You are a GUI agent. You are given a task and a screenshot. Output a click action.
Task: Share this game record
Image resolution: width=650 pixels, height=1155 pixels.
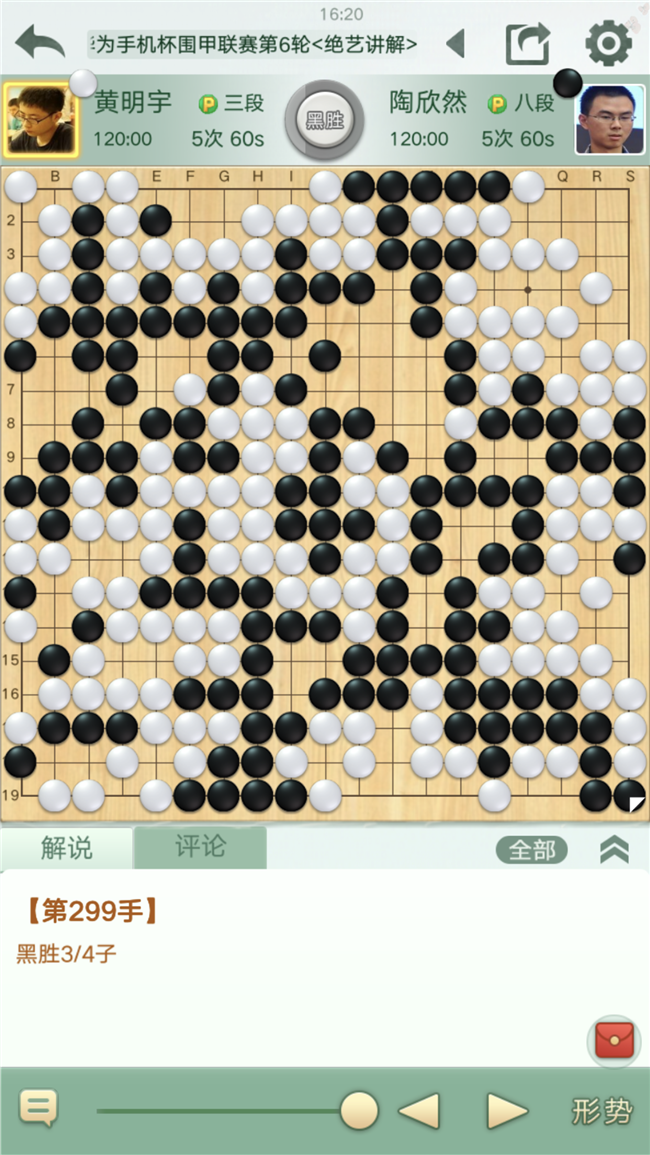pyautogui.click(x=527, y=44)
